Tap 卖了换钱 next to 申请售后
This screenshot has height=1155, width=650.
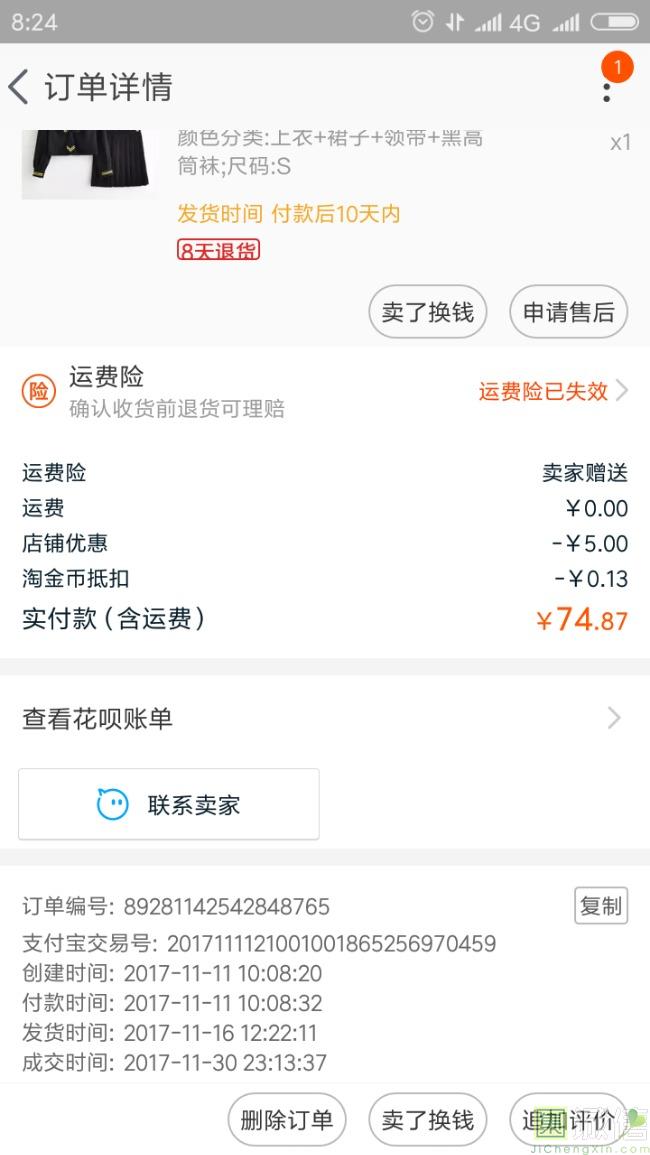pyautogui.click(x=427, y=312)
